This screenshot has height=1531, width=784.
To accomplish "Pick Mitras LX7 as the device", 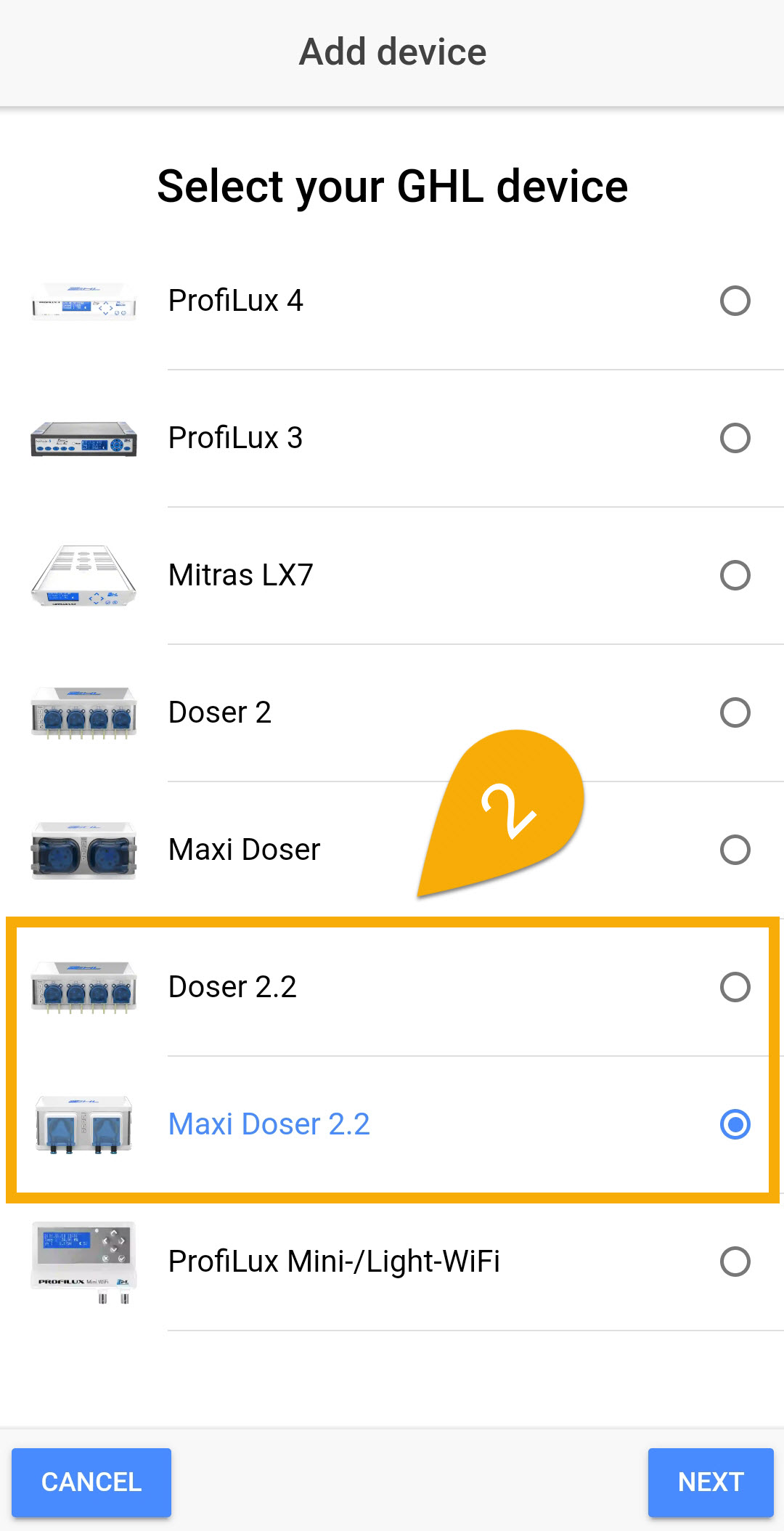I will click(735, 575).
